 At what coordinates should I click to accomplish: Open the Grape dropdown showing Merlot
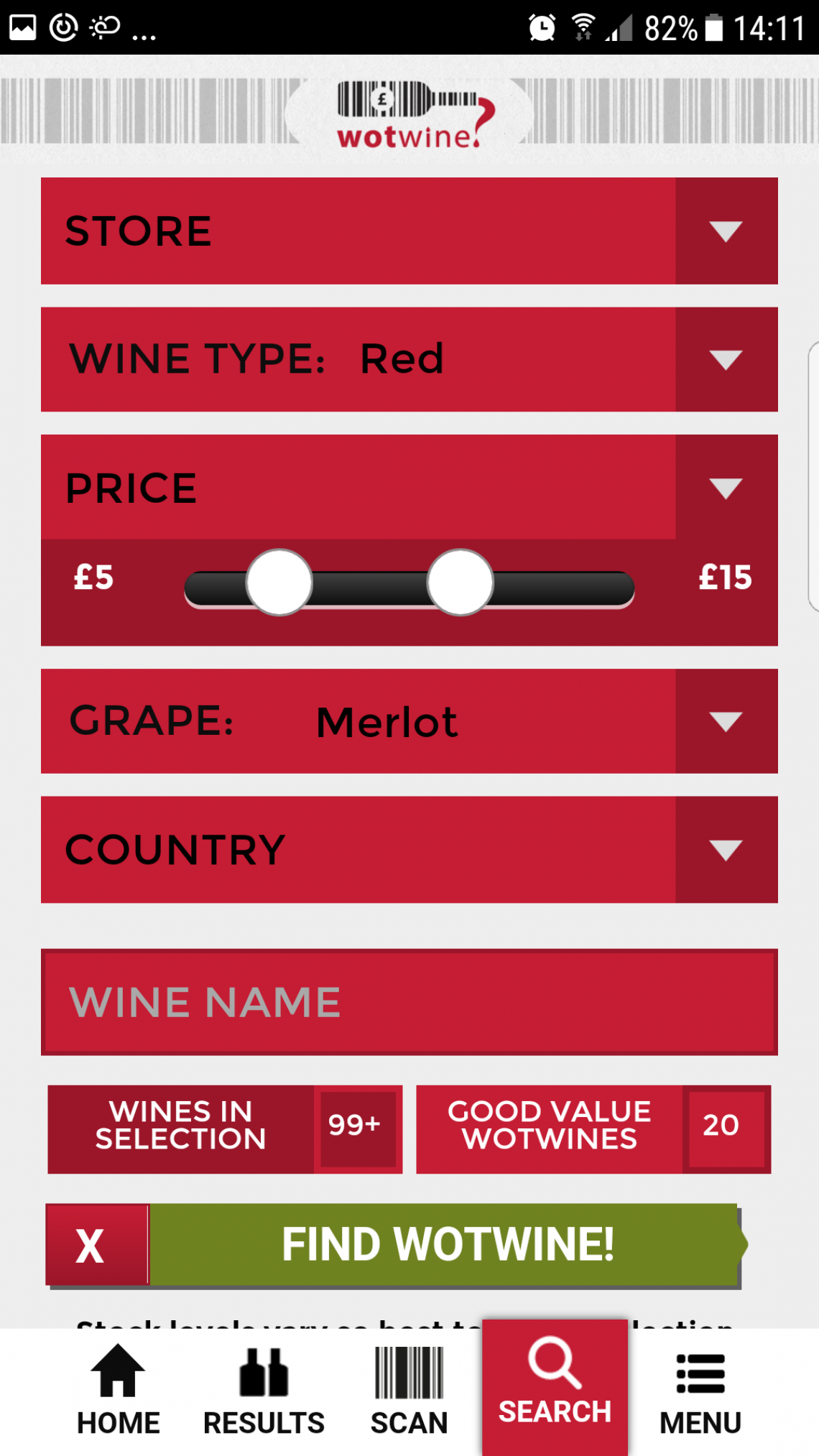point(409,721)
